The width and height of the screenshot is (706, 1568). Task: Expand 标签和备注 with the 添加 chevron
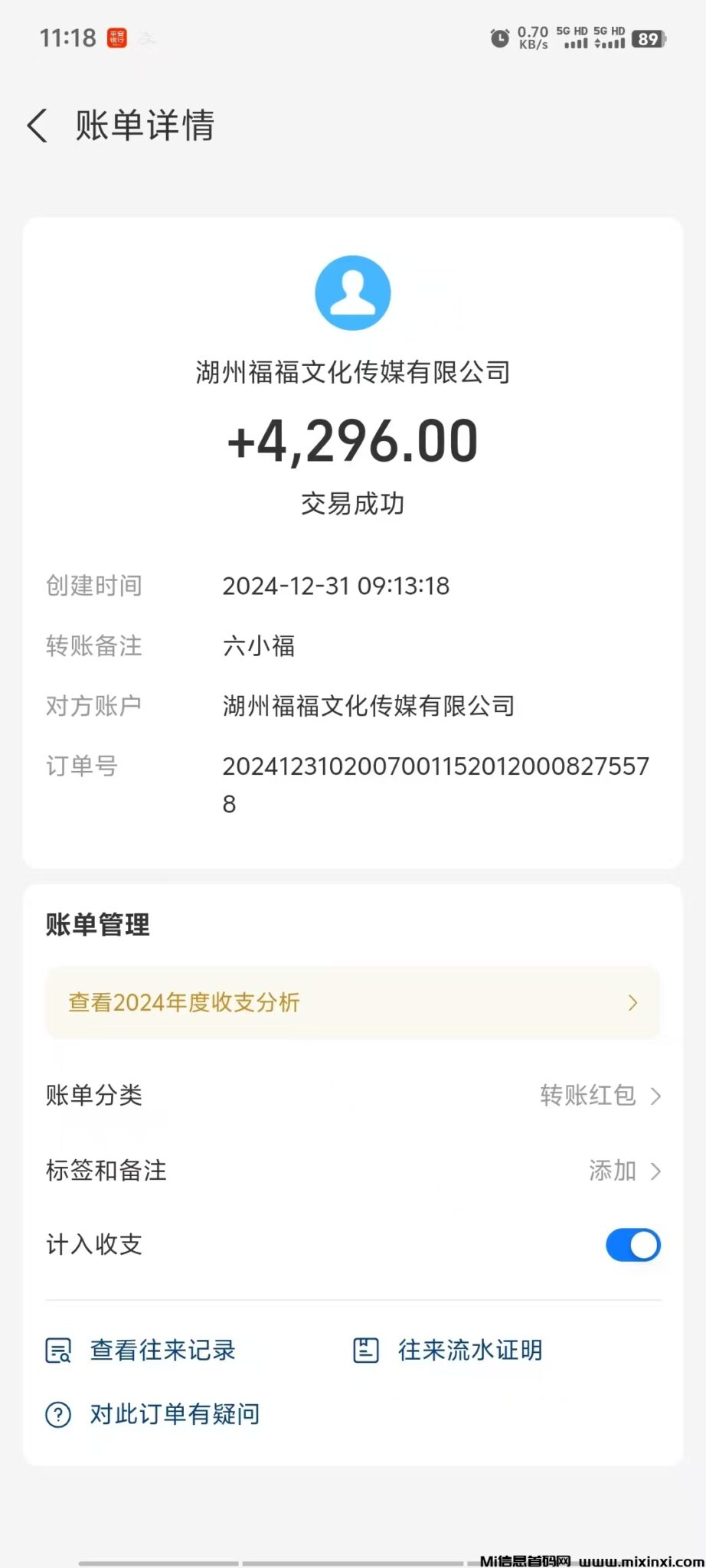coord(657,1170)
